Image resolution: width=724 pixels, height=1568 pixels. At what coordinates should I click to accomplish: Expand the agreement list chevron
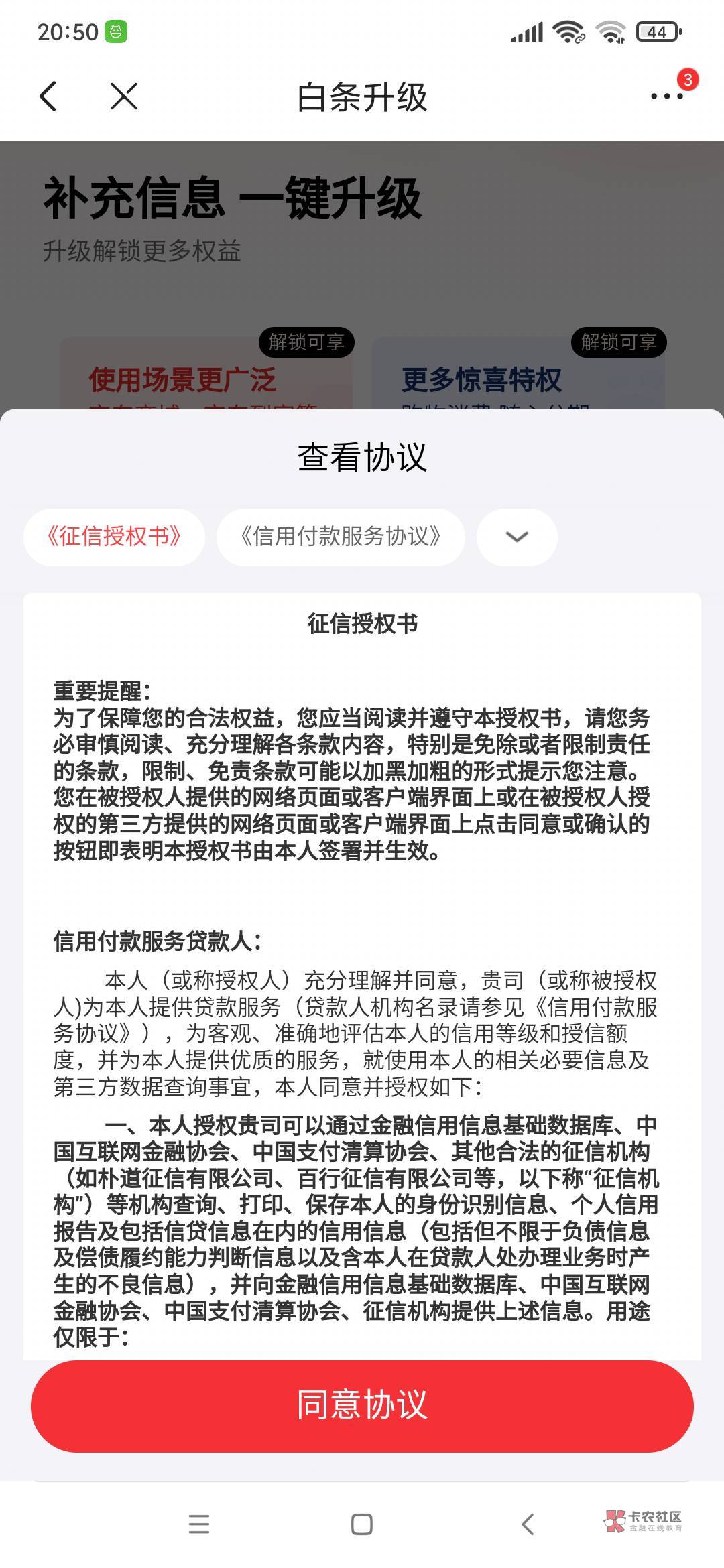pyautogui.click(x=517, y=537)
